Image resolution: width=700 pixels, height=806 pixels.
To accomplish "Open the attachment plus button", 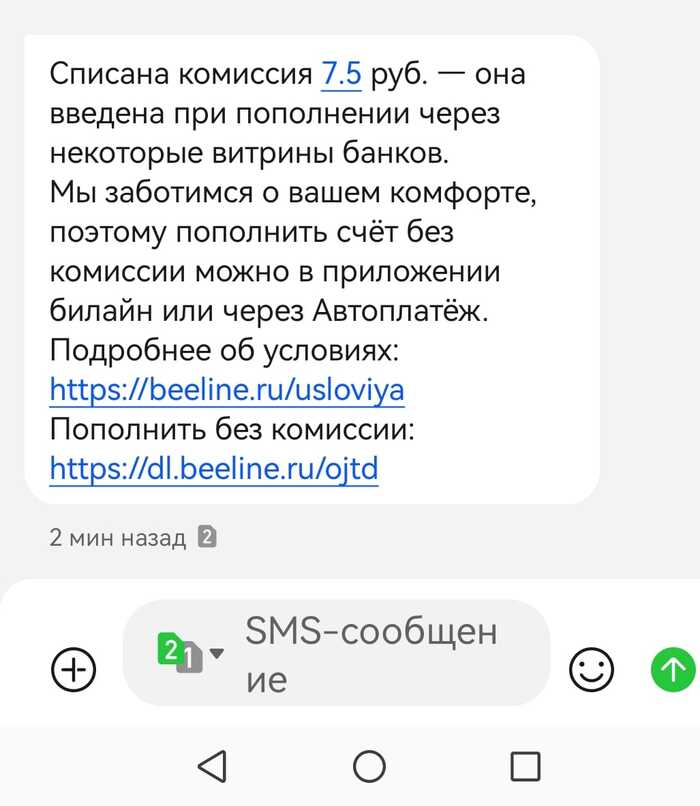I will [x=74, y=669].
